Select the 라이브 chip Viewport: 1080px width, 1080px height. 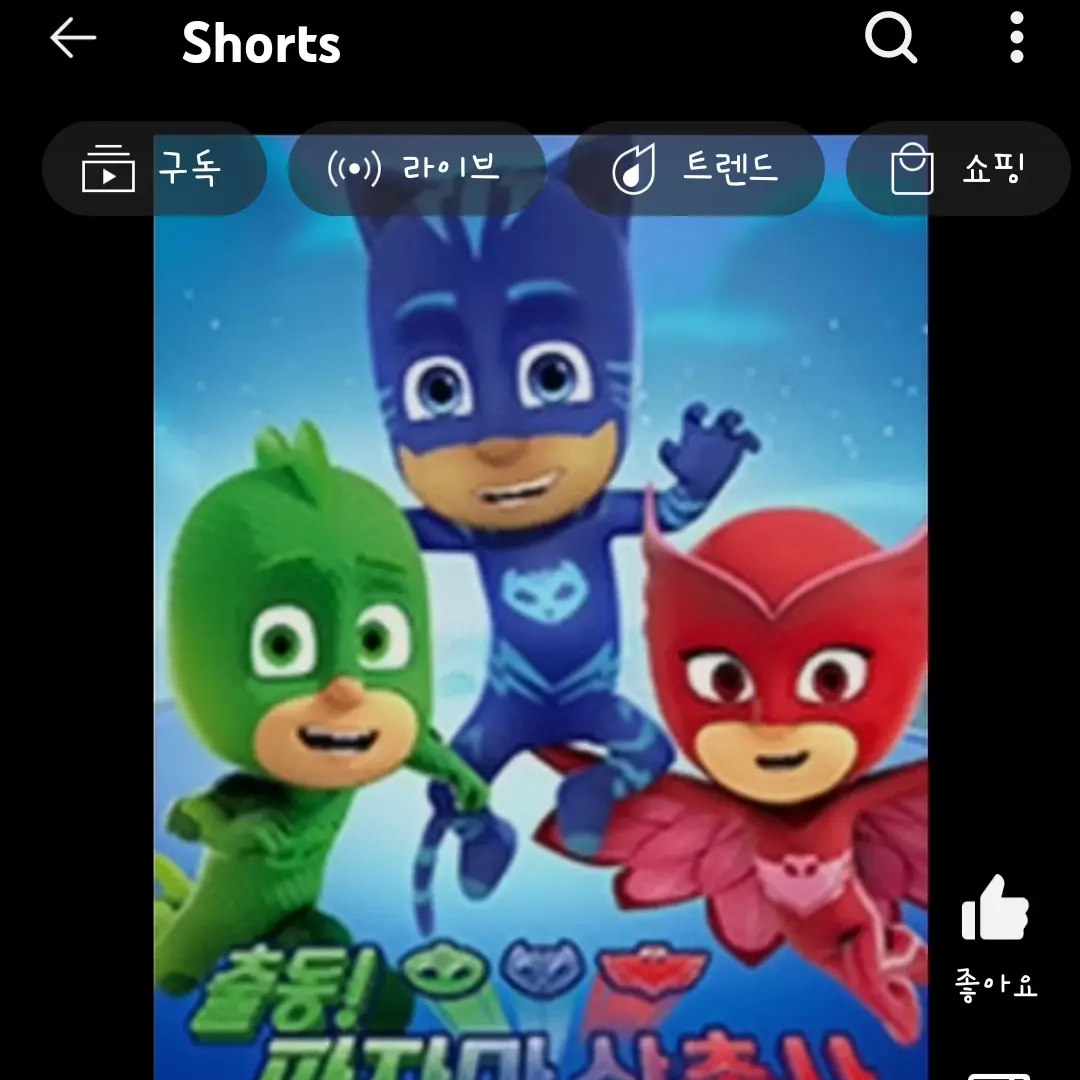pos(416,168)
